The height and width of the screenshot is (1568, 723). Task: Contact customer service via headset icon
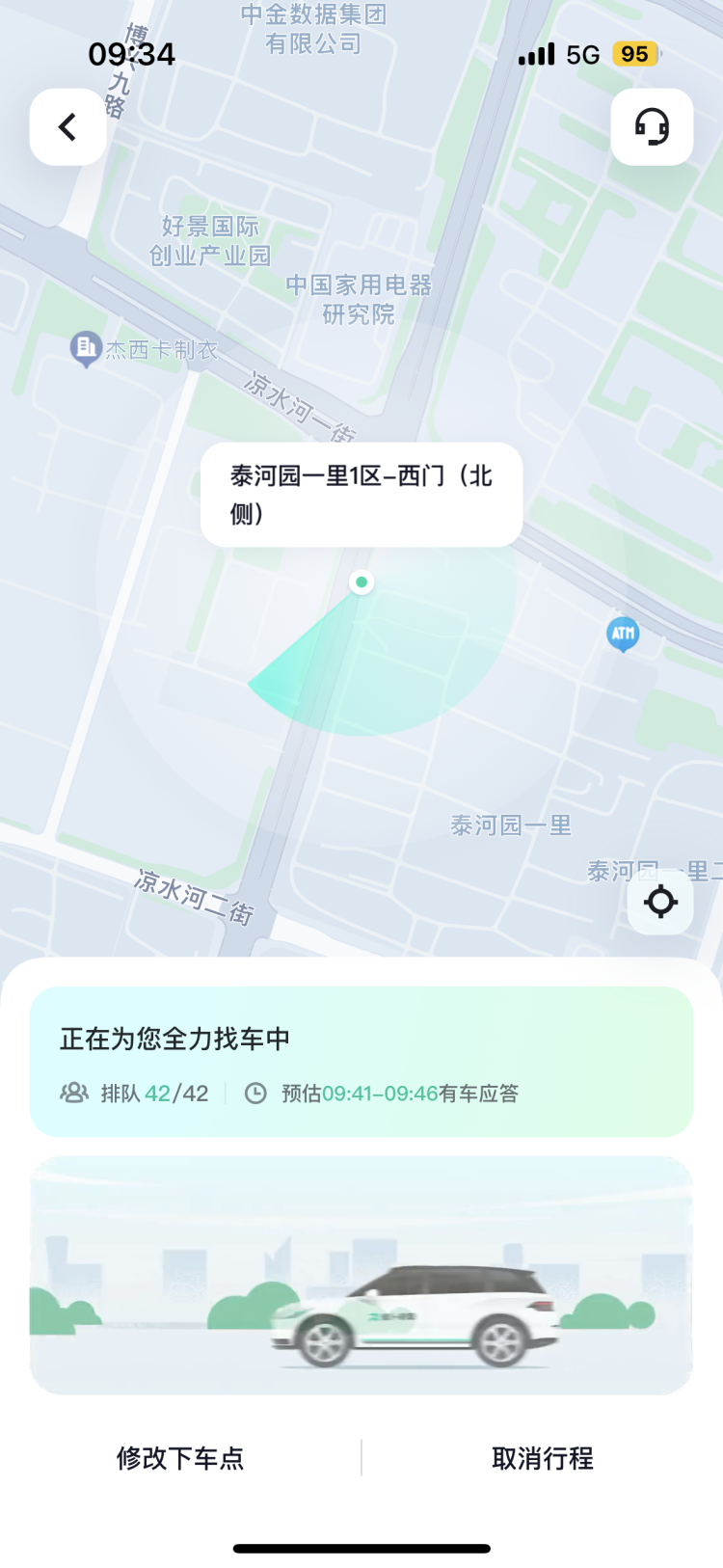[x=652, y=127]
